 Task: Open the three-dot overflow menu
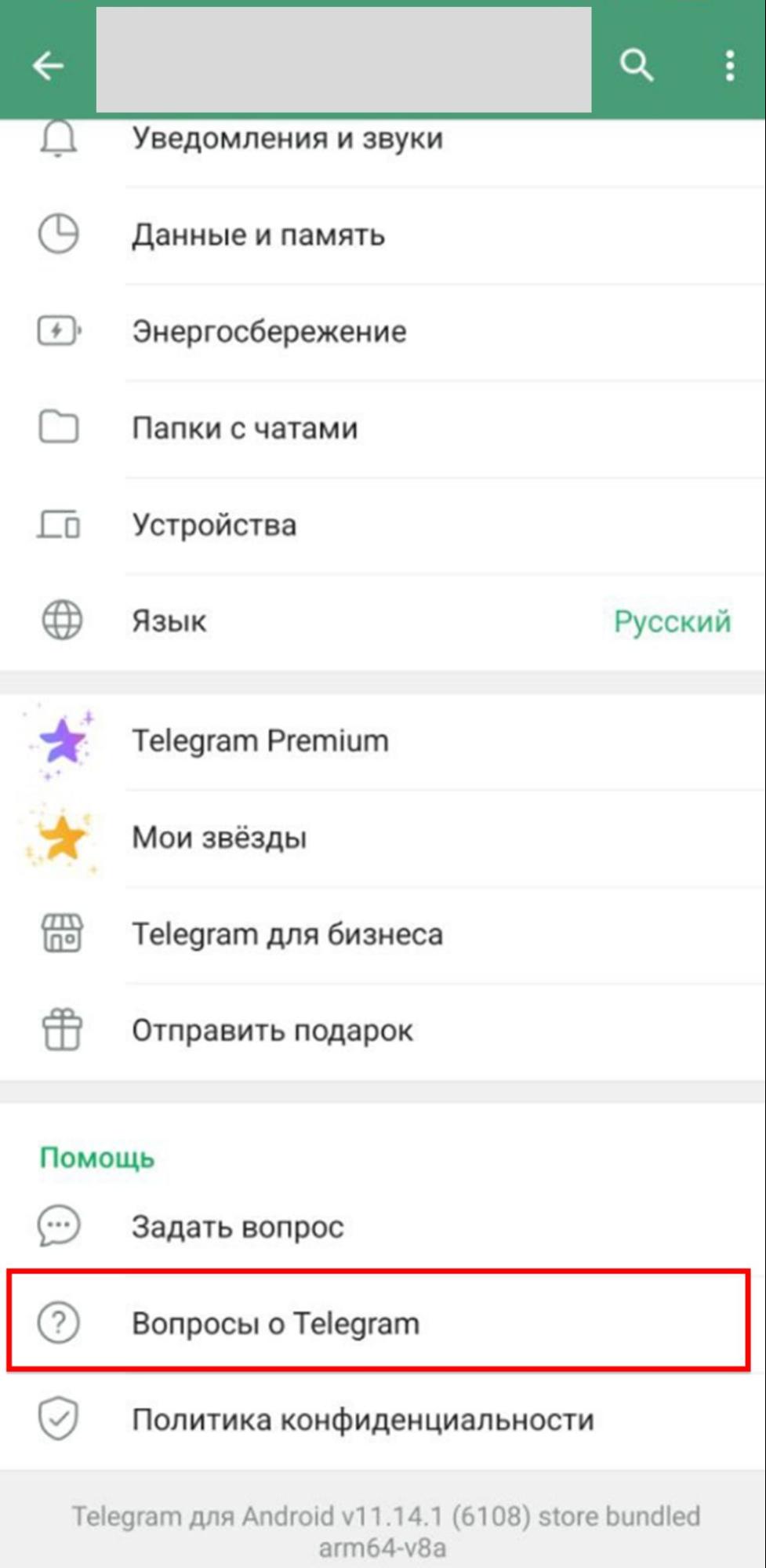pos(728,65)
